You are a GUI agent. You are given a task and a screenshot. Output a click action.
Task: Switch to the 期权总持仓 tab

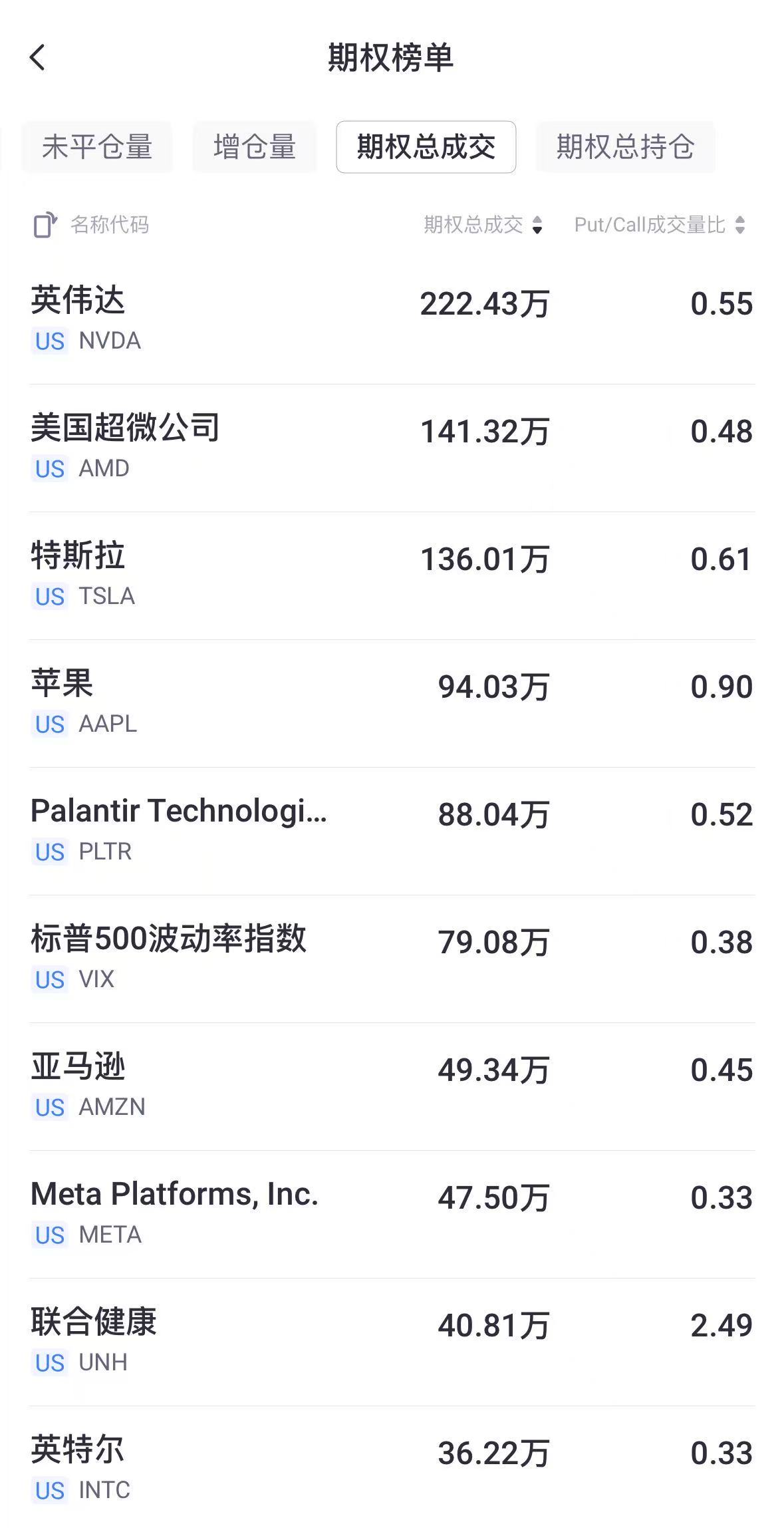(625, 147)
